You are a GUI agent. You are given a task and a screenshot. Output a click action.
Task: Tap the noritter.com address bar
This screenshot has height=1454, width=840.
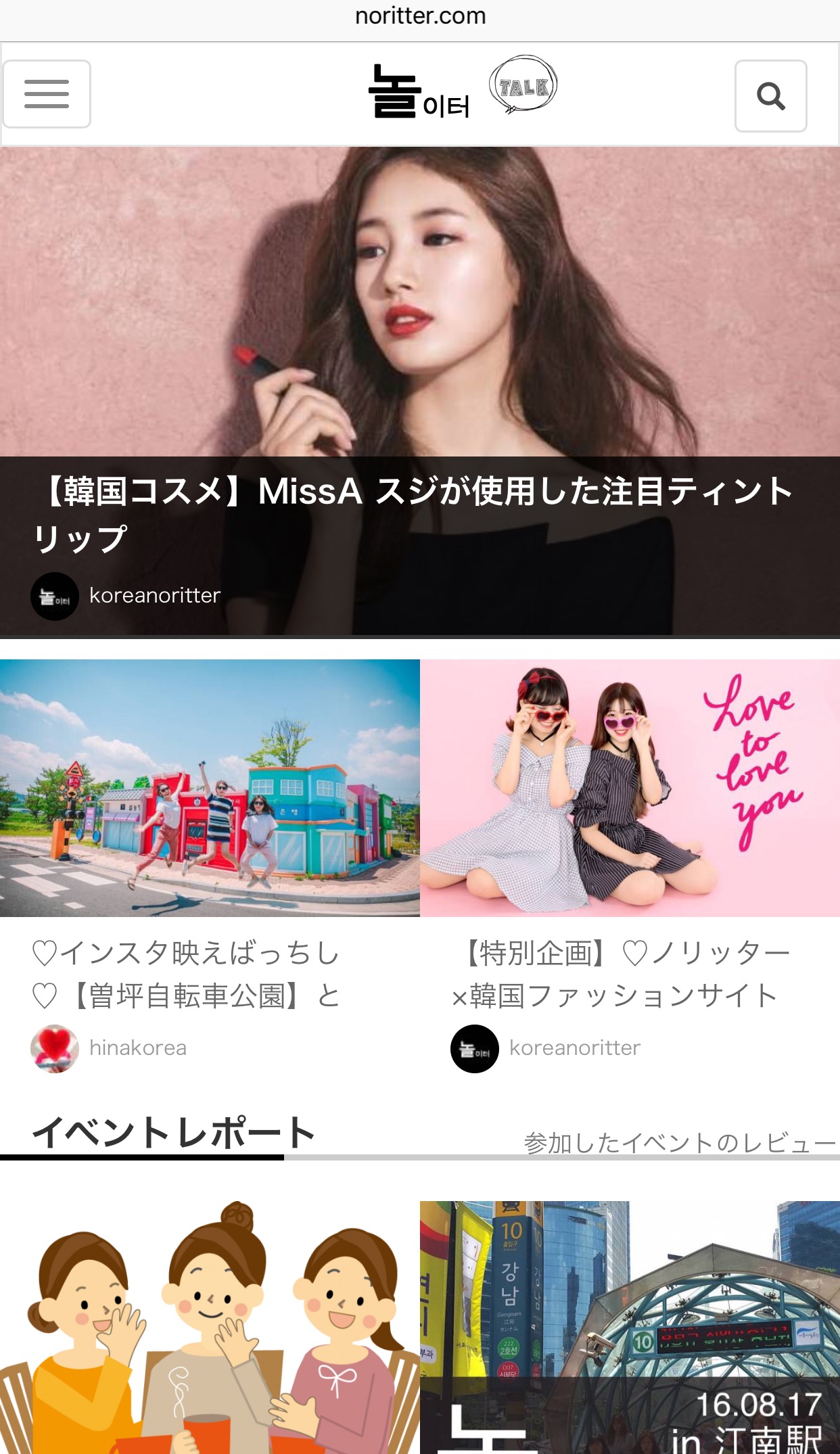(420, 16)
